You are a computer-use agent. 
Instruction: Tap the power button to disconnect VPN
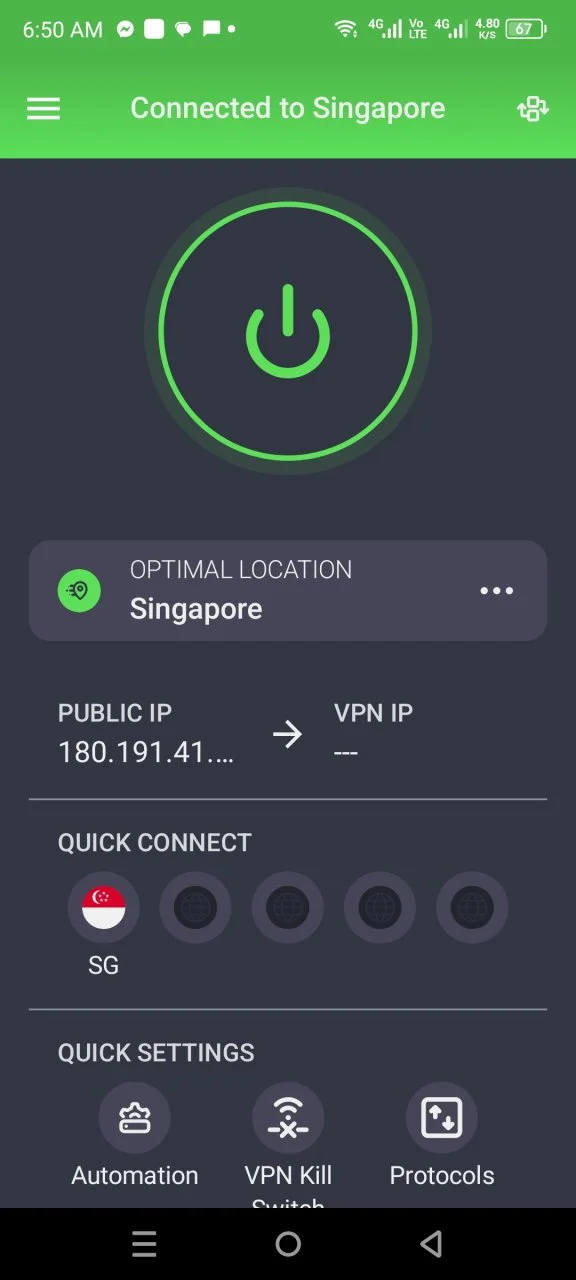tap(288, 331)
